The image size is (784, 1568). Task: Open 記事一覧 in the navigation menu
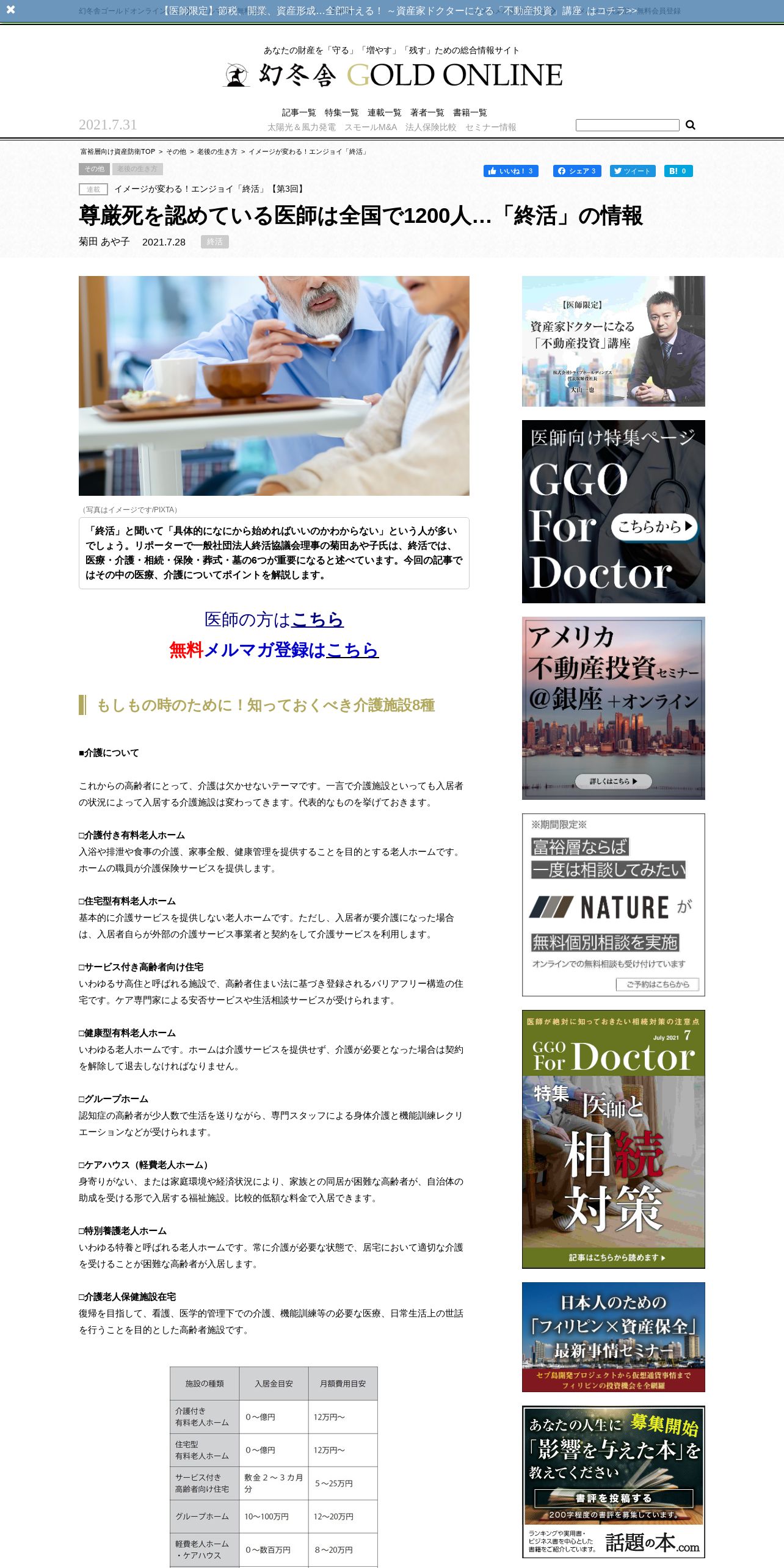[x=299, y=112]
